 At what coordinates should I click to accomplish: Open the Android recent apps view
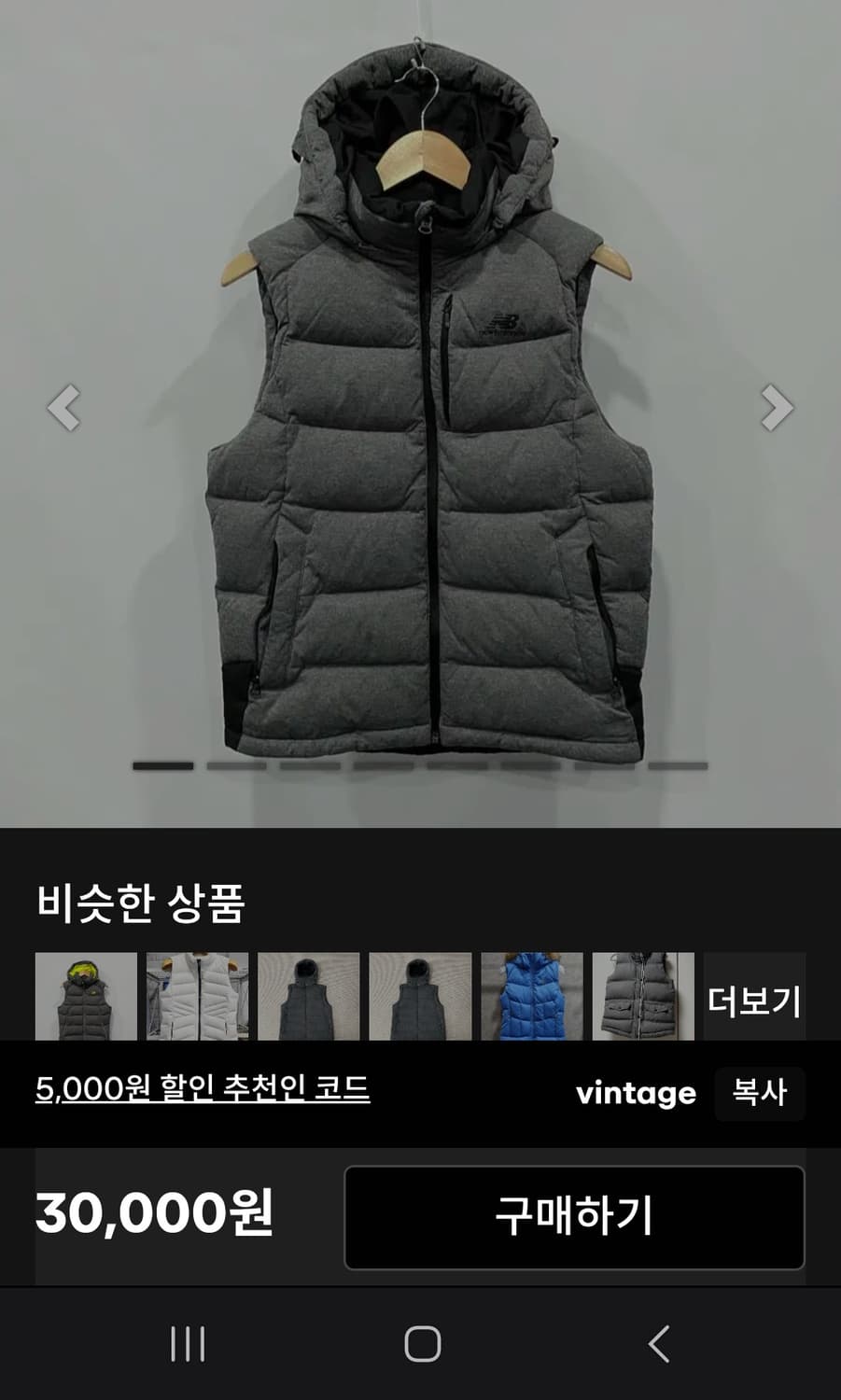click(x=189, y=1345)
